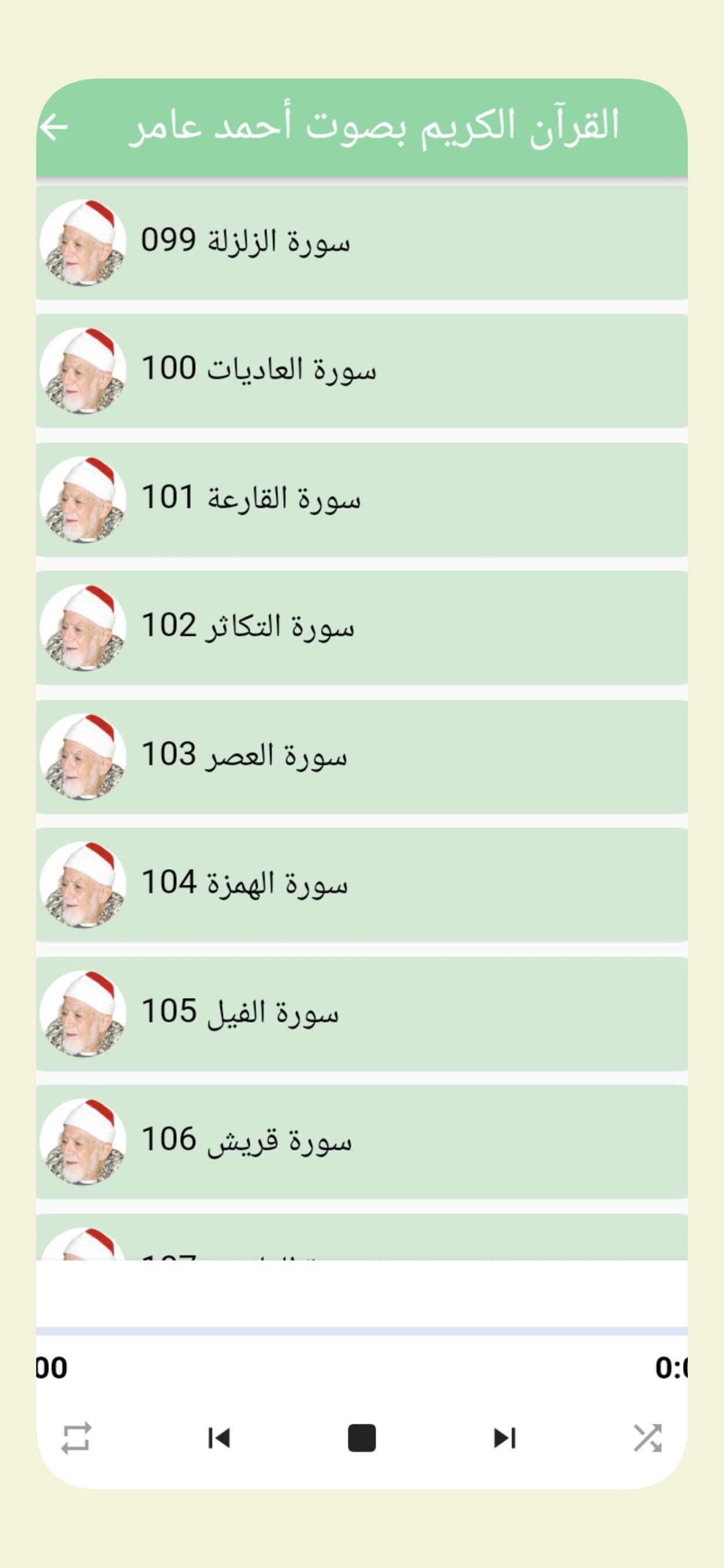
Task: Go back using the arrow icon
Action: [54, 127]
